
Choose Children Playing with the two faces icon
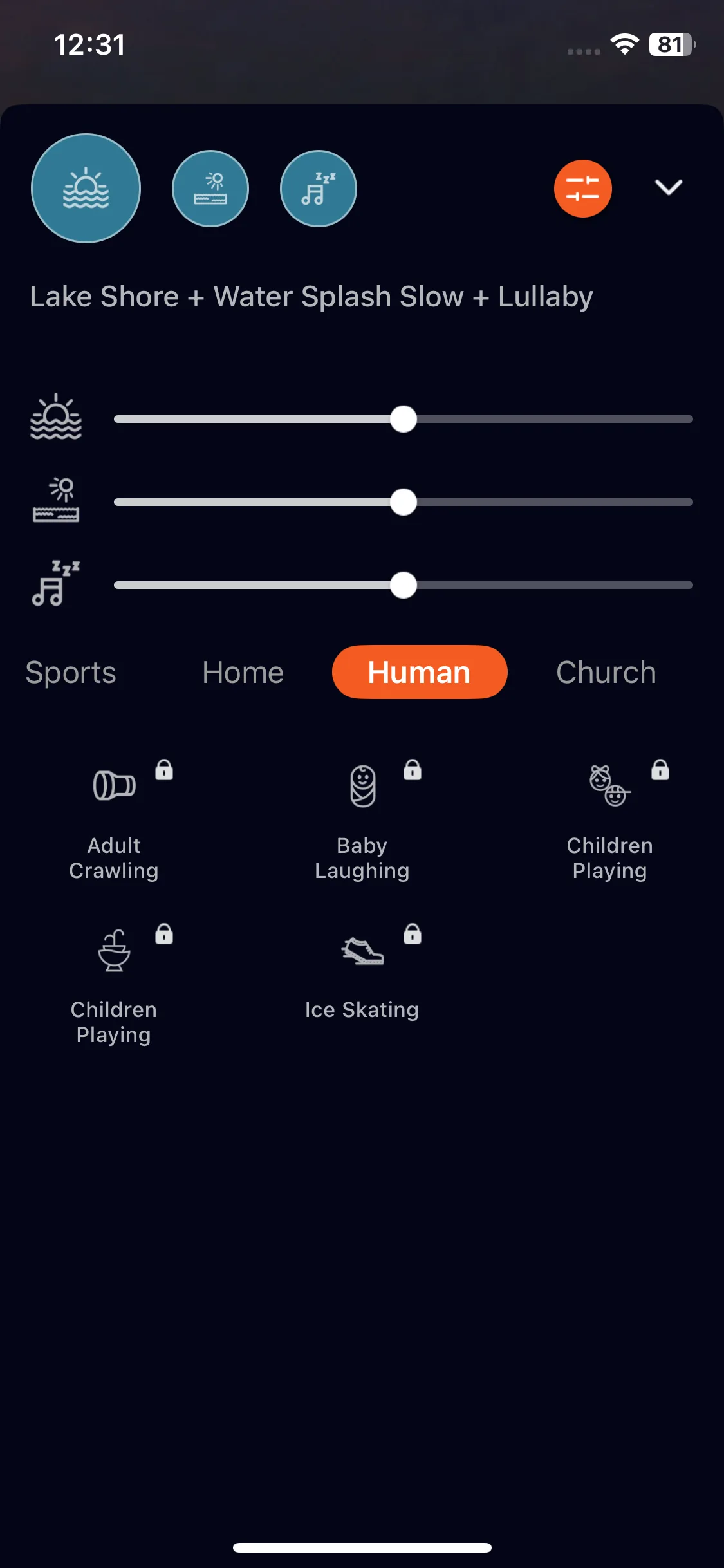pos(609,817)
